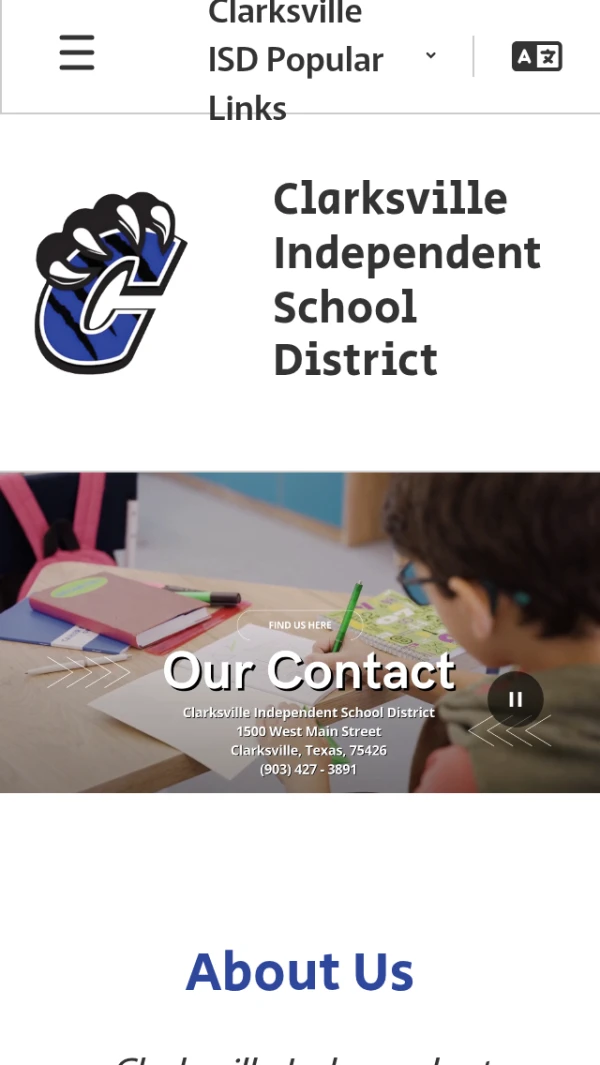Open the Clarksville ISD claw logo home link
Screen dimensions: 600x1065
(x=111, y=282)
